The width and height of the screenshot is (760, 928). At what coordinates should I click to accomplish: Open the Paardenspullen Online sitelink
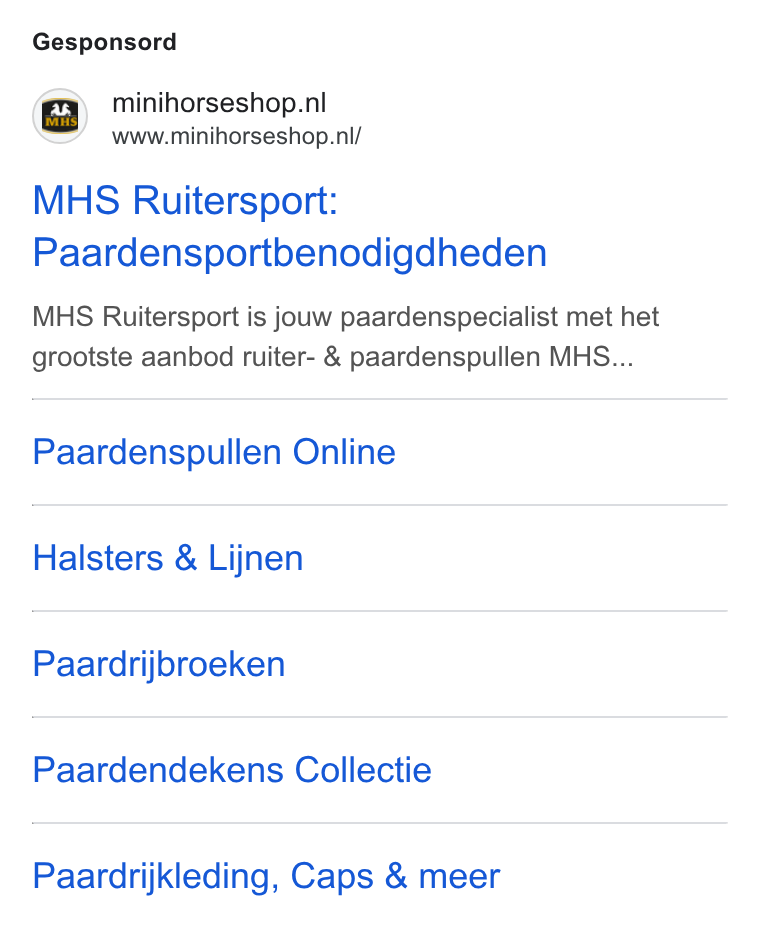point(214,452)
